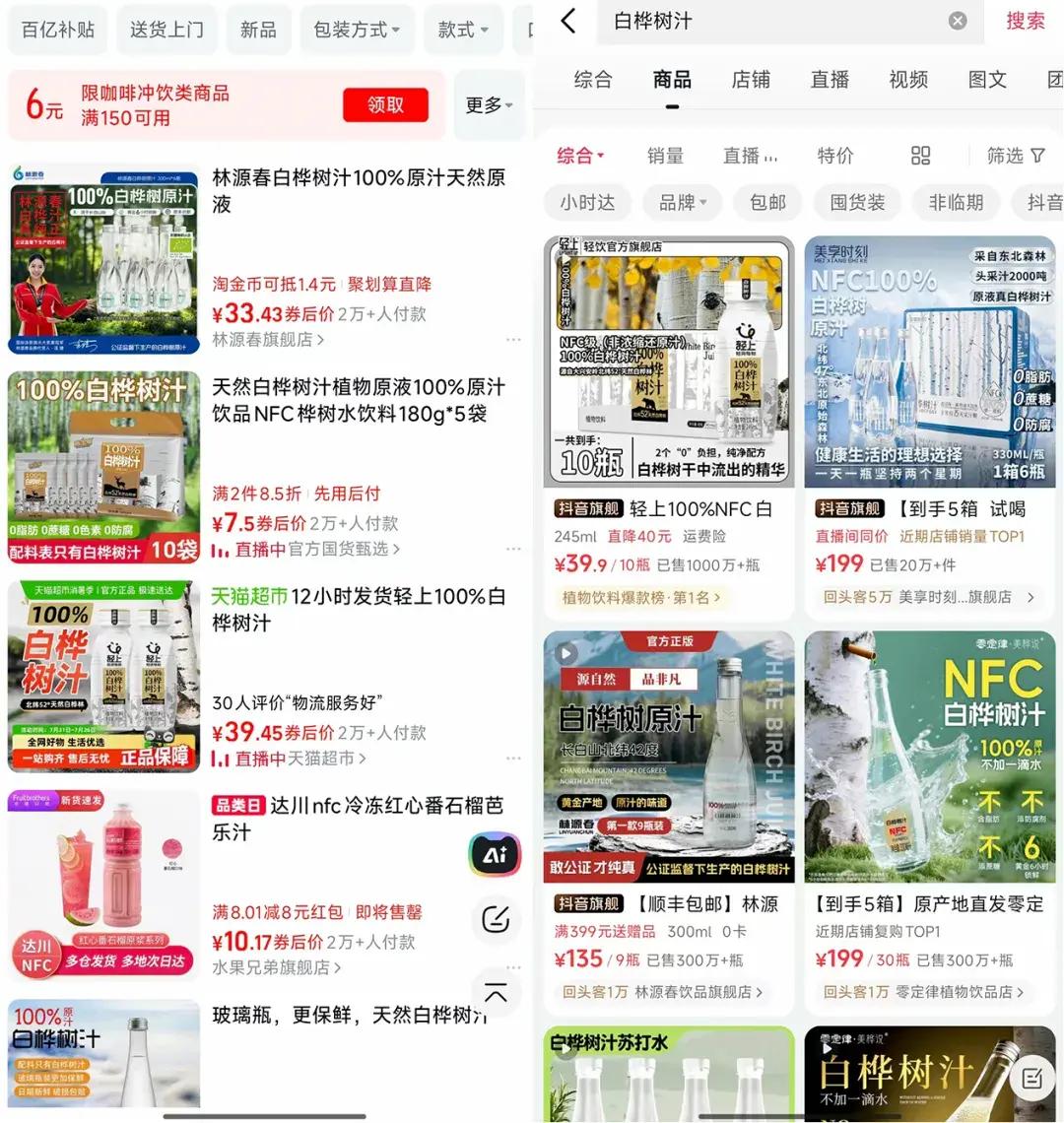Enable the 包邮 filter chip
The width and height of the screenshot is (1064, 1123).
coord(766,203)
